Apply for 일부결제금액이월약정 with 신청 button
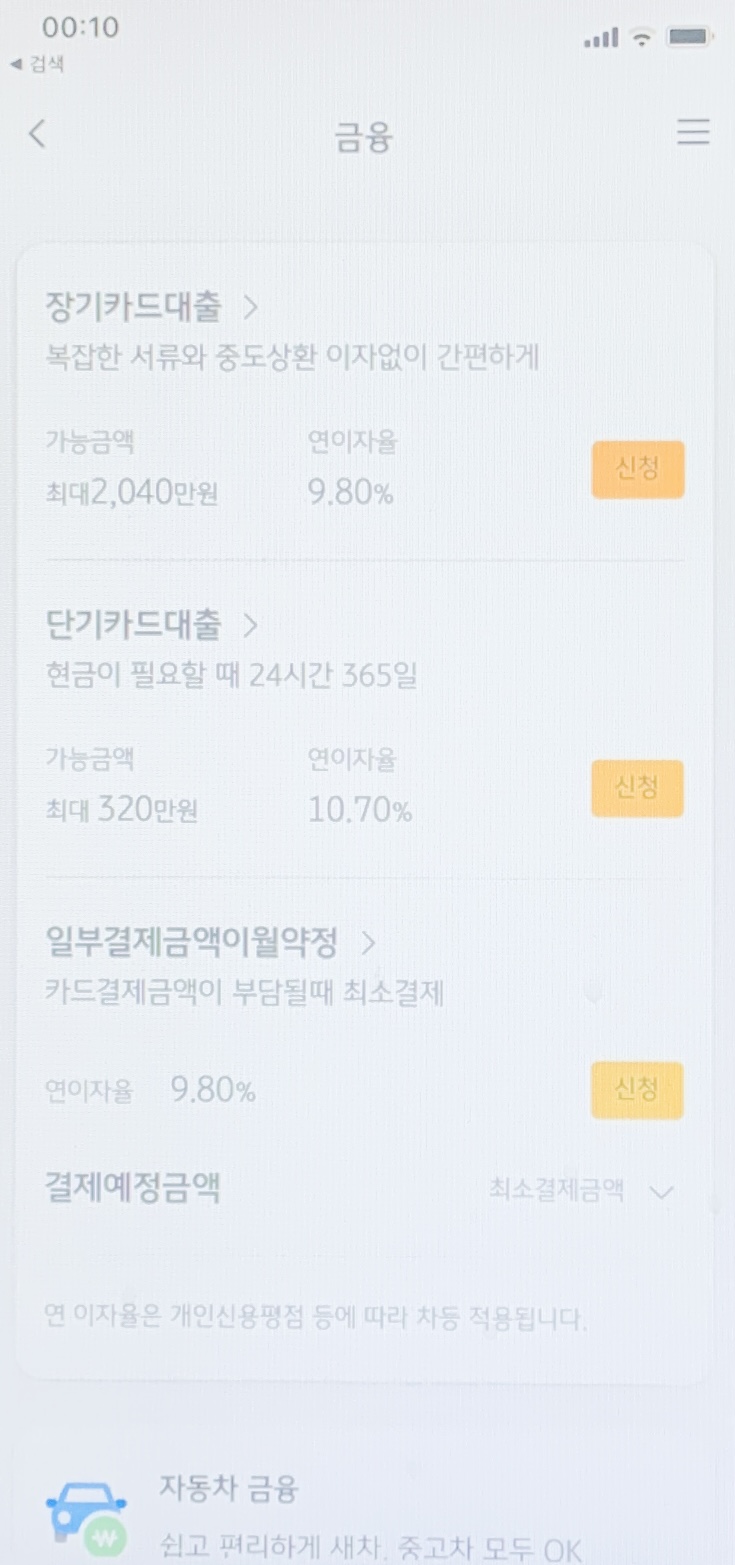Image resolution: width=735 pixels, height=1565 pixels. (x=638, y=1090)
